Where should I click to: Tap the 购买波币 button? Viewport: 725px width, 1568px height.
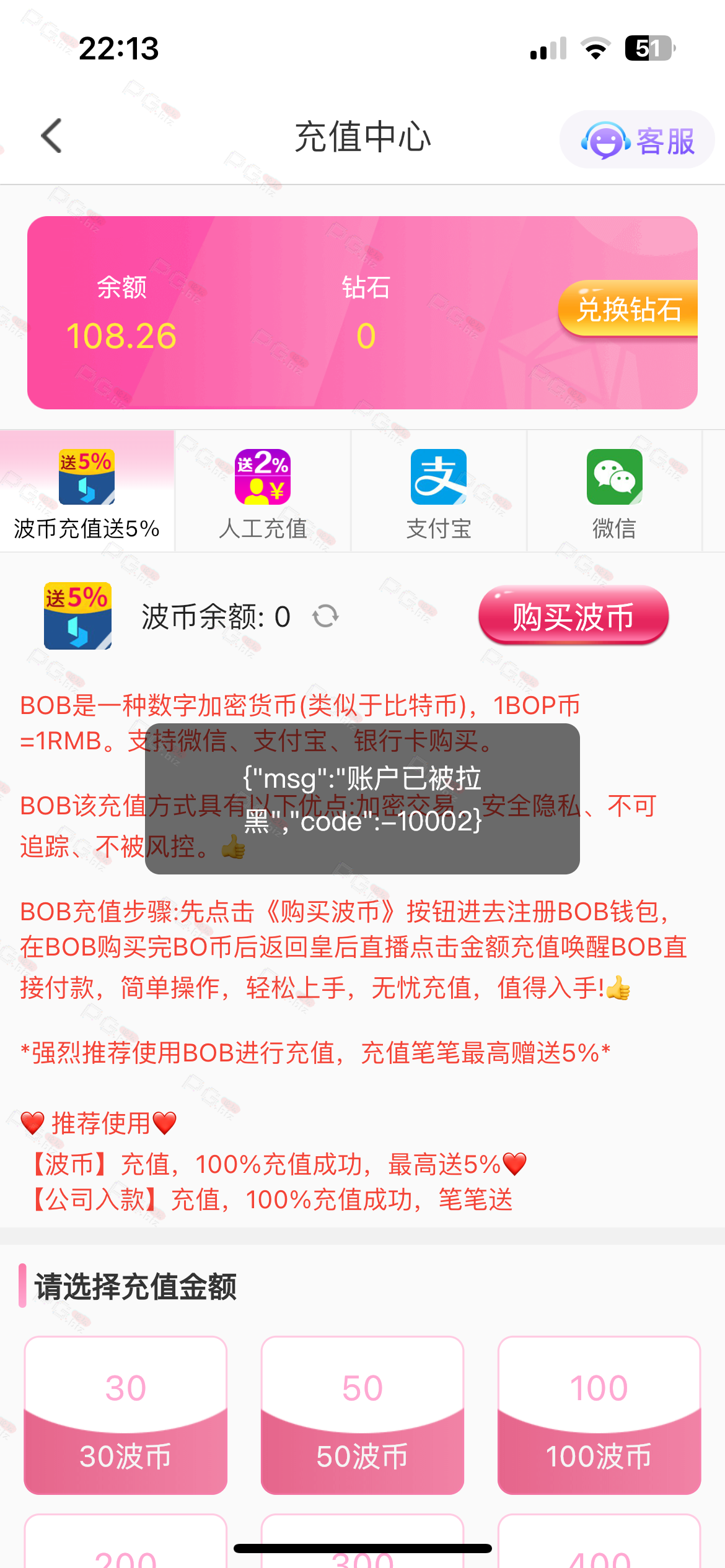pyautogui.click(x=573, y=616)
